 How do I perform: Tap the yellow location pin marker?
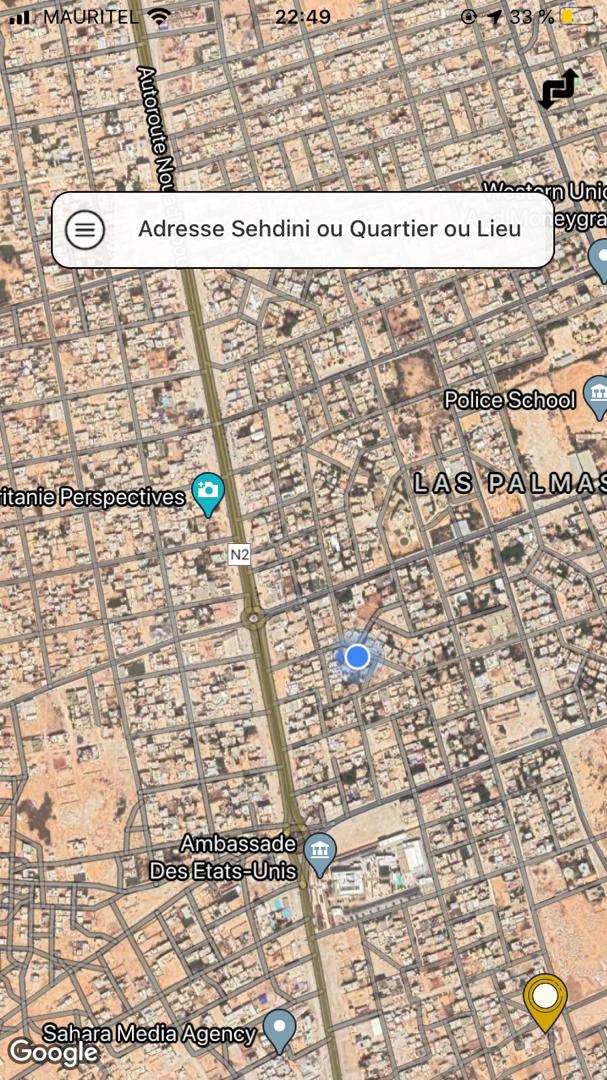(x=545, y=999)
